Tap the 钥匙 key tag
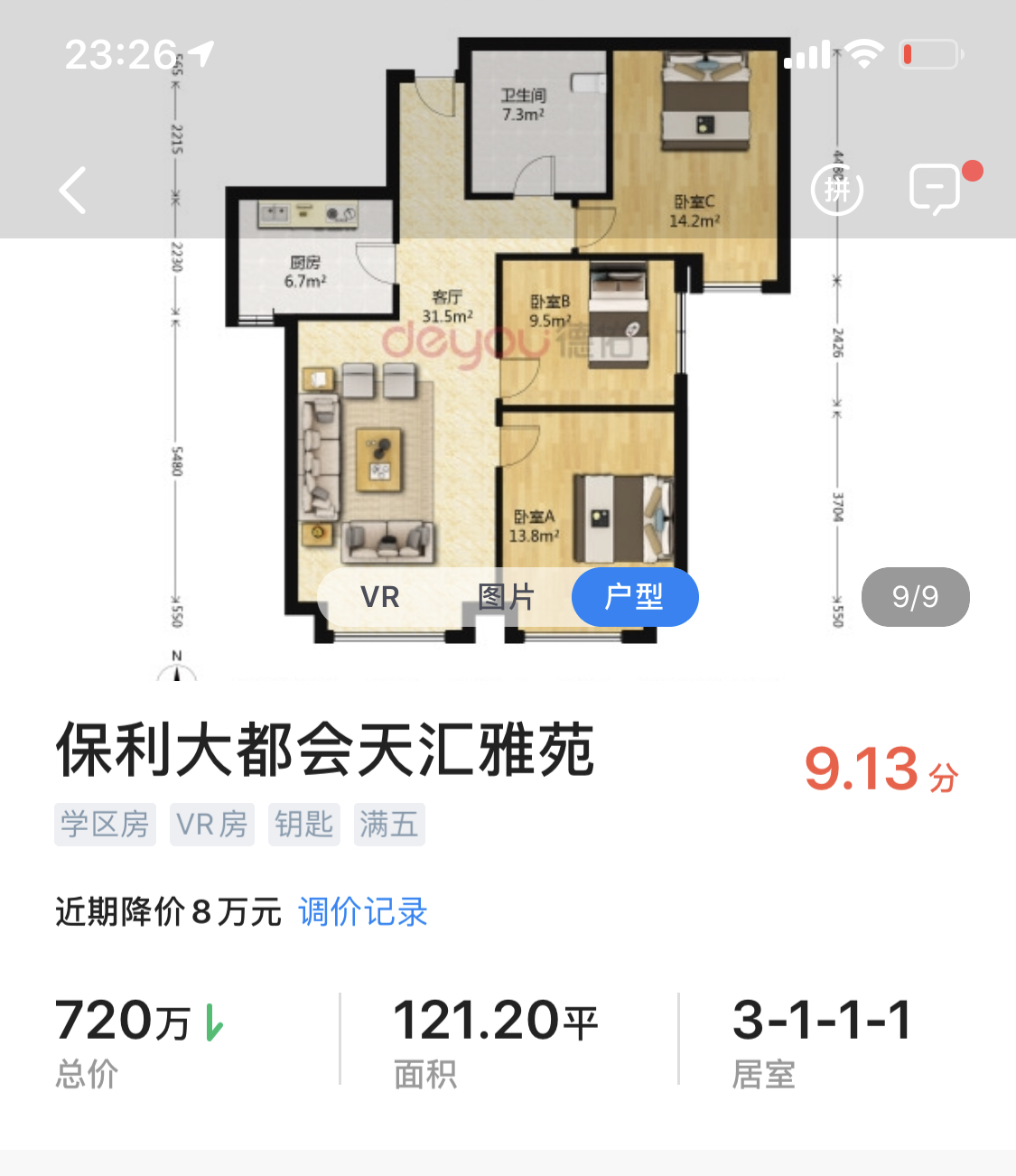Screen dimensions: 1016x1176 tap(303, 824)
